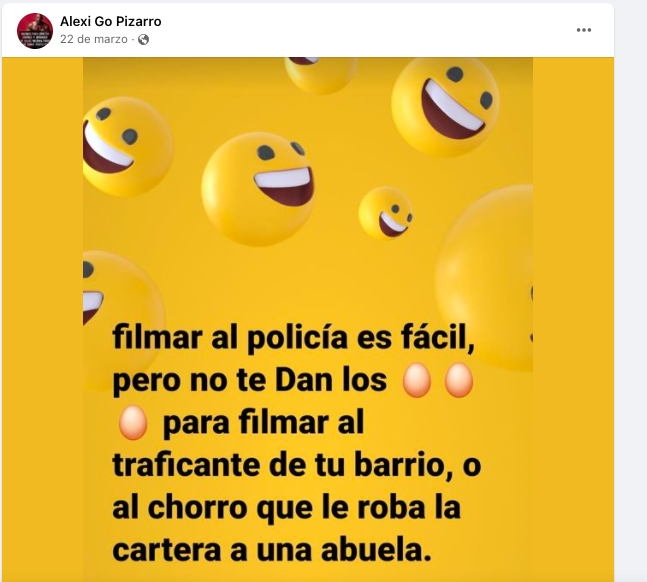This screenshot has width=647, height=582.
Task: Open the post's three-dot options menu
Action: 584,30
